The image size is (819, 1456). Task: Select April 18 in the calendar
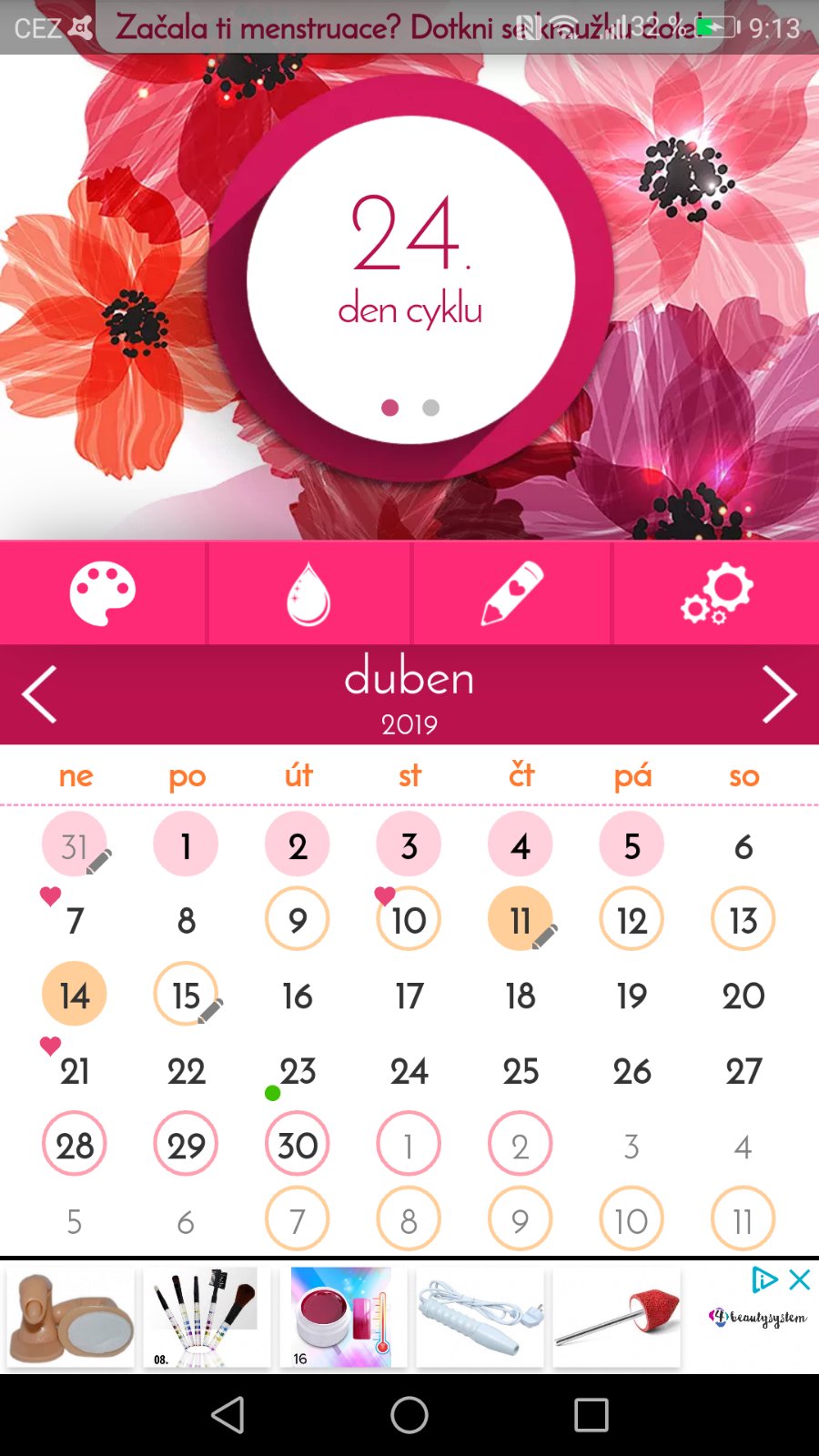click(x=520, y=996)
